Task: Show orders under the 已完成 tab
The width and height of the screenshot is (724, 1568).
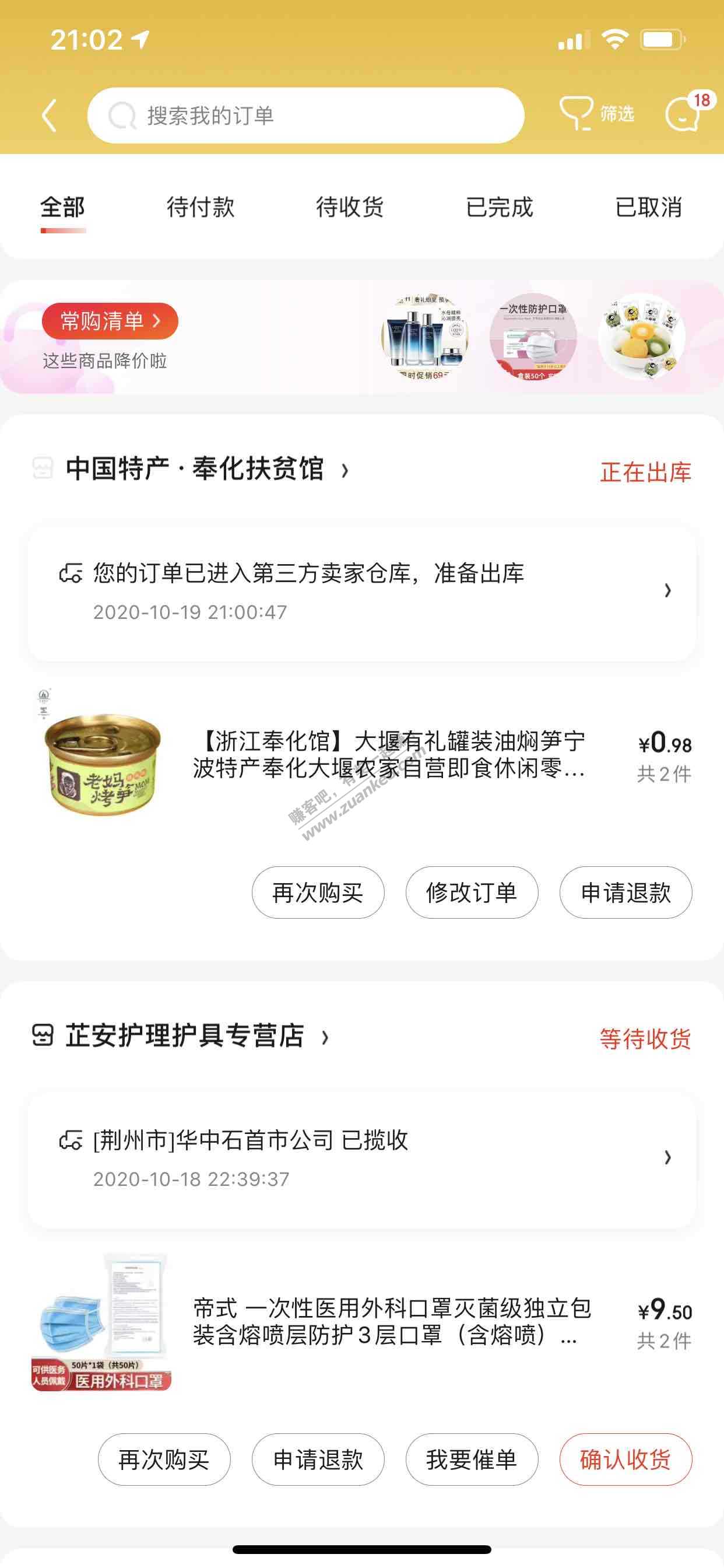Action: coord(500,208)
